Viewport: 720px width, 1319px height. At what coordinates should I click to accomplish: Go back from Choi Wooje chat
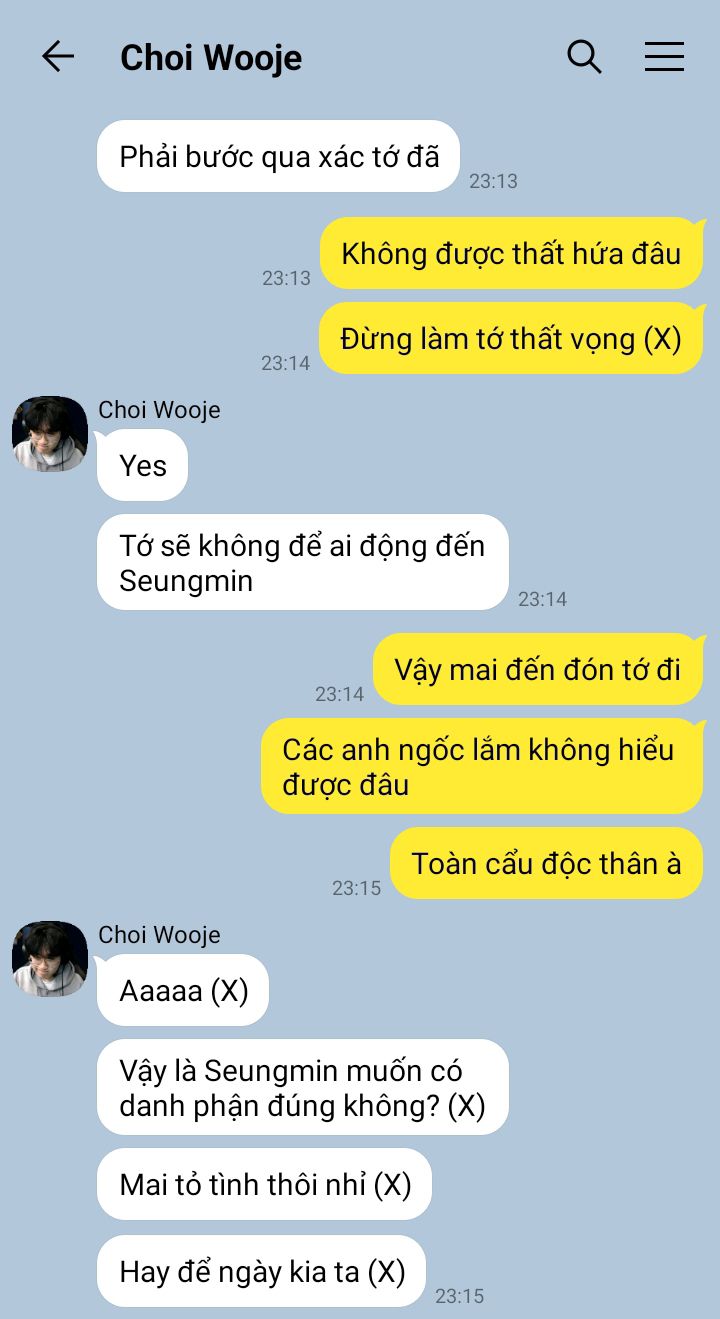pos(58,57)
